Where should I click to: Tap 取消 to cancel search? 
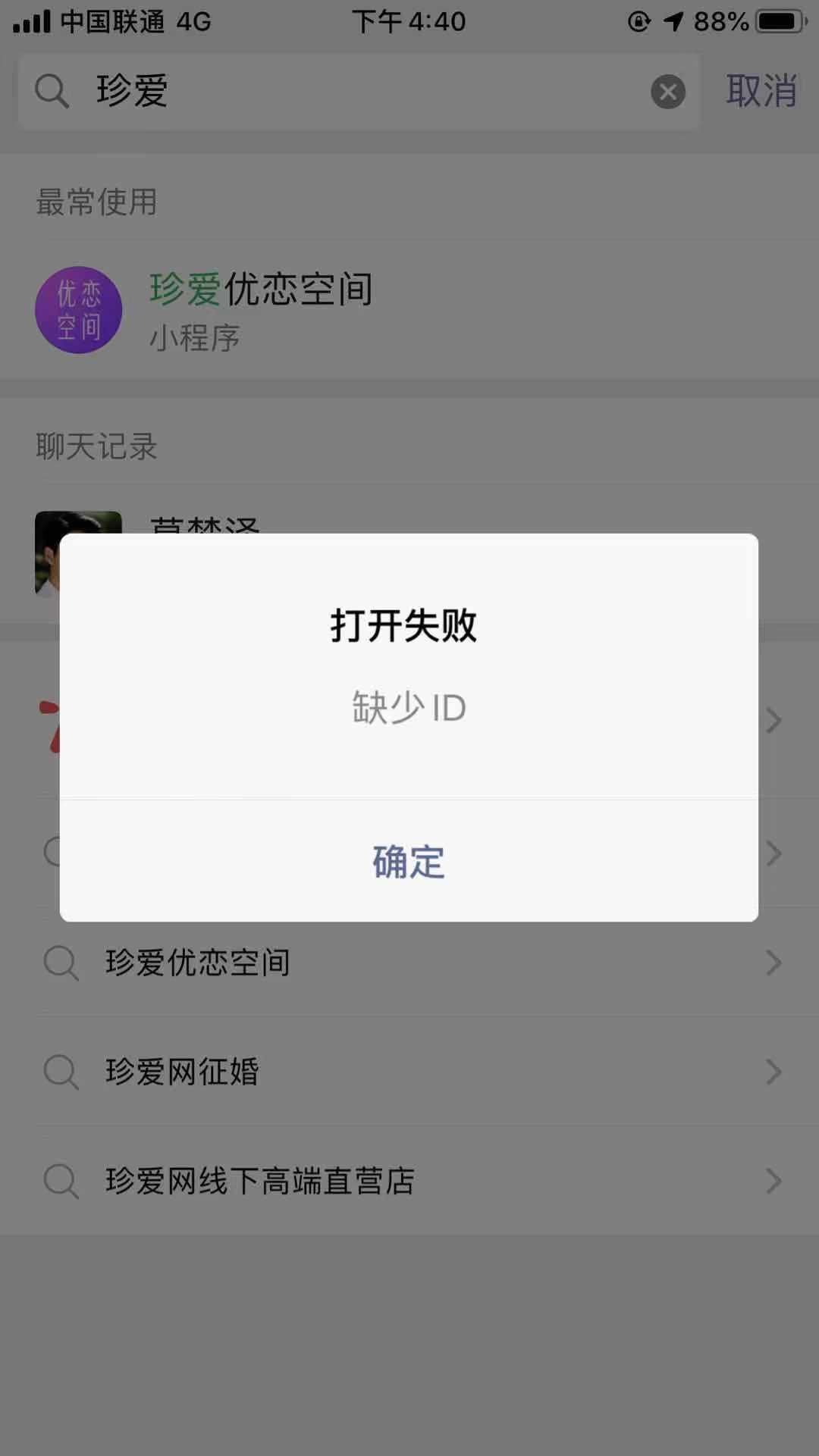point(761,91)
